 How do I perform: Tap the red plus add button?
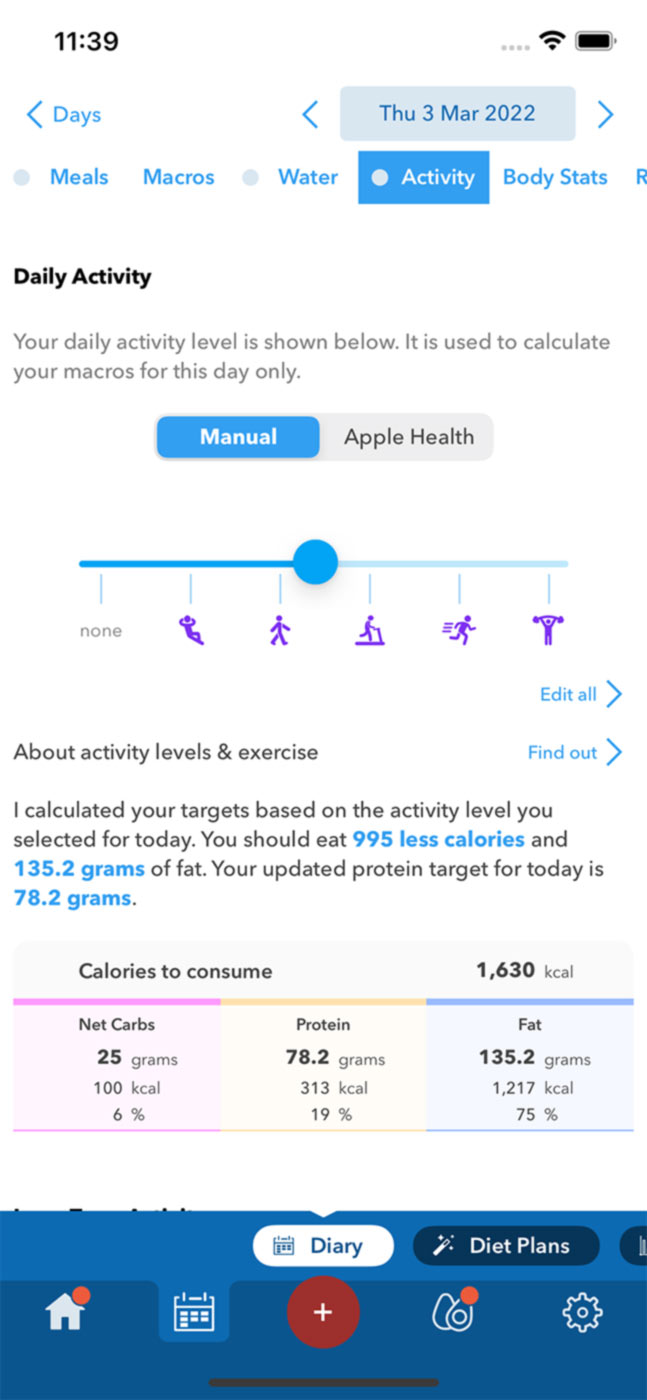click(x=322, y=1312)
